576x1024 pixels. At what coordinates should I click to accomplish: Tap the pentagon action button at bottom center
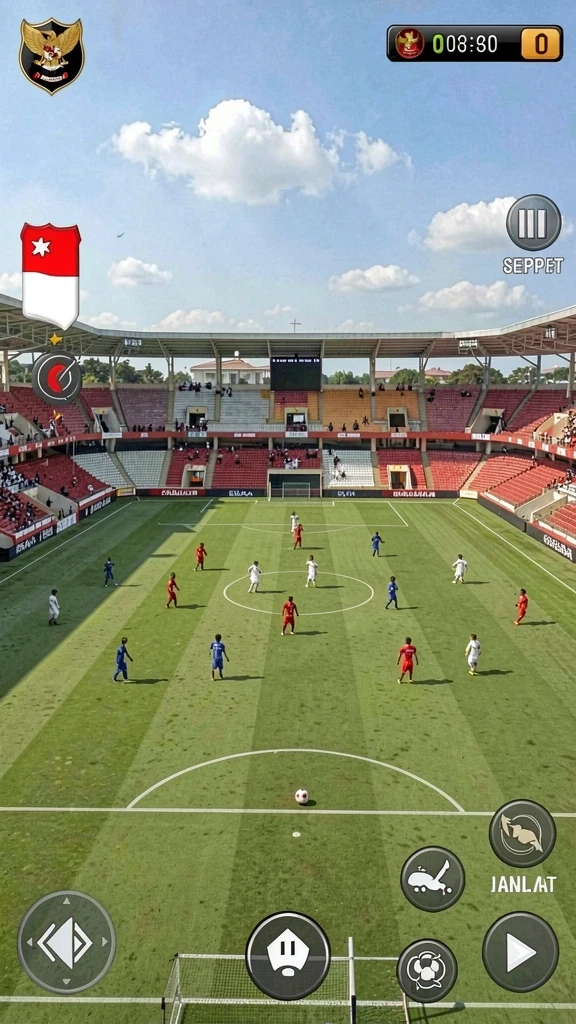288,955
